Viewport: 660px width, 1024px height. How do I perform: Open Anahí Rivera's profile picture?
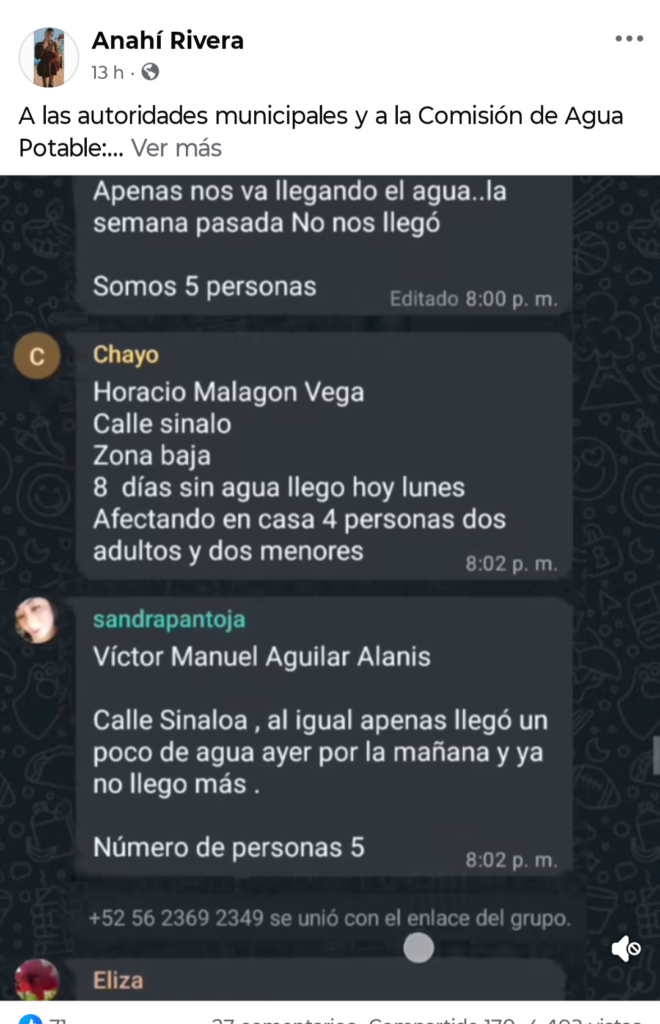[x=48, y=57]
